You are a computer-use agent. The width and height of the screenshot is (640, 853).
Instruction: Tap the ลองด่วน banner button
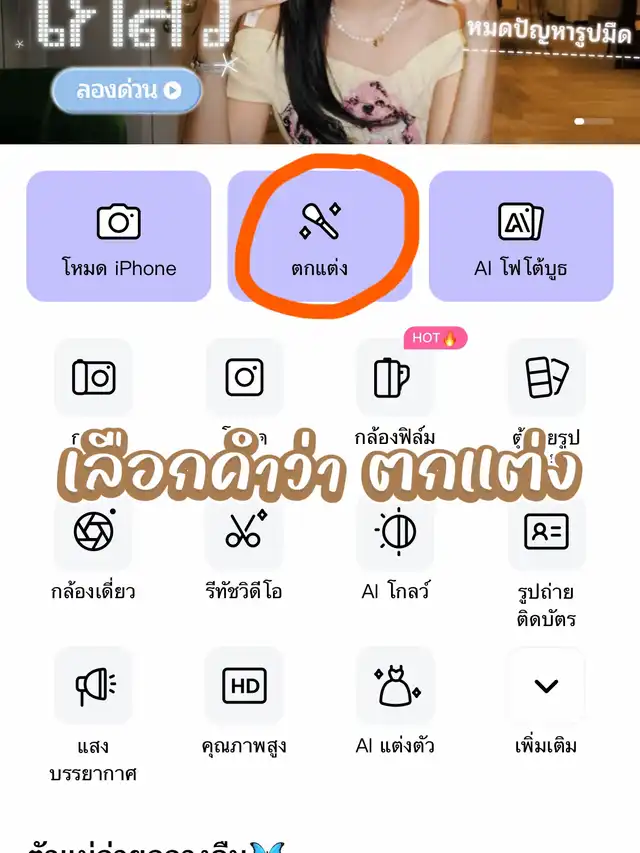point(127,91)
